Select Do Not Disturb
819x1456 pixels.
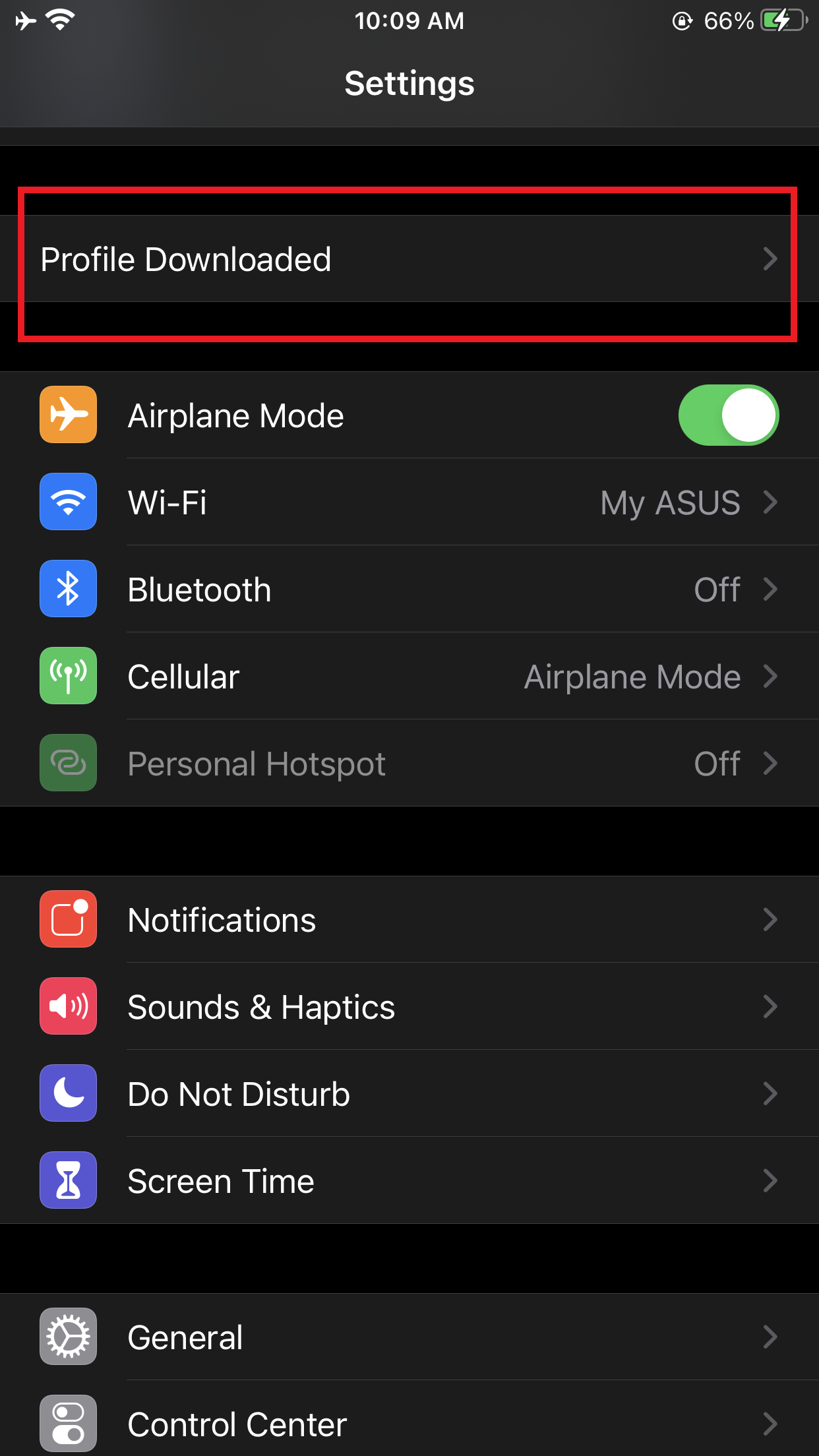point(409,1094)
